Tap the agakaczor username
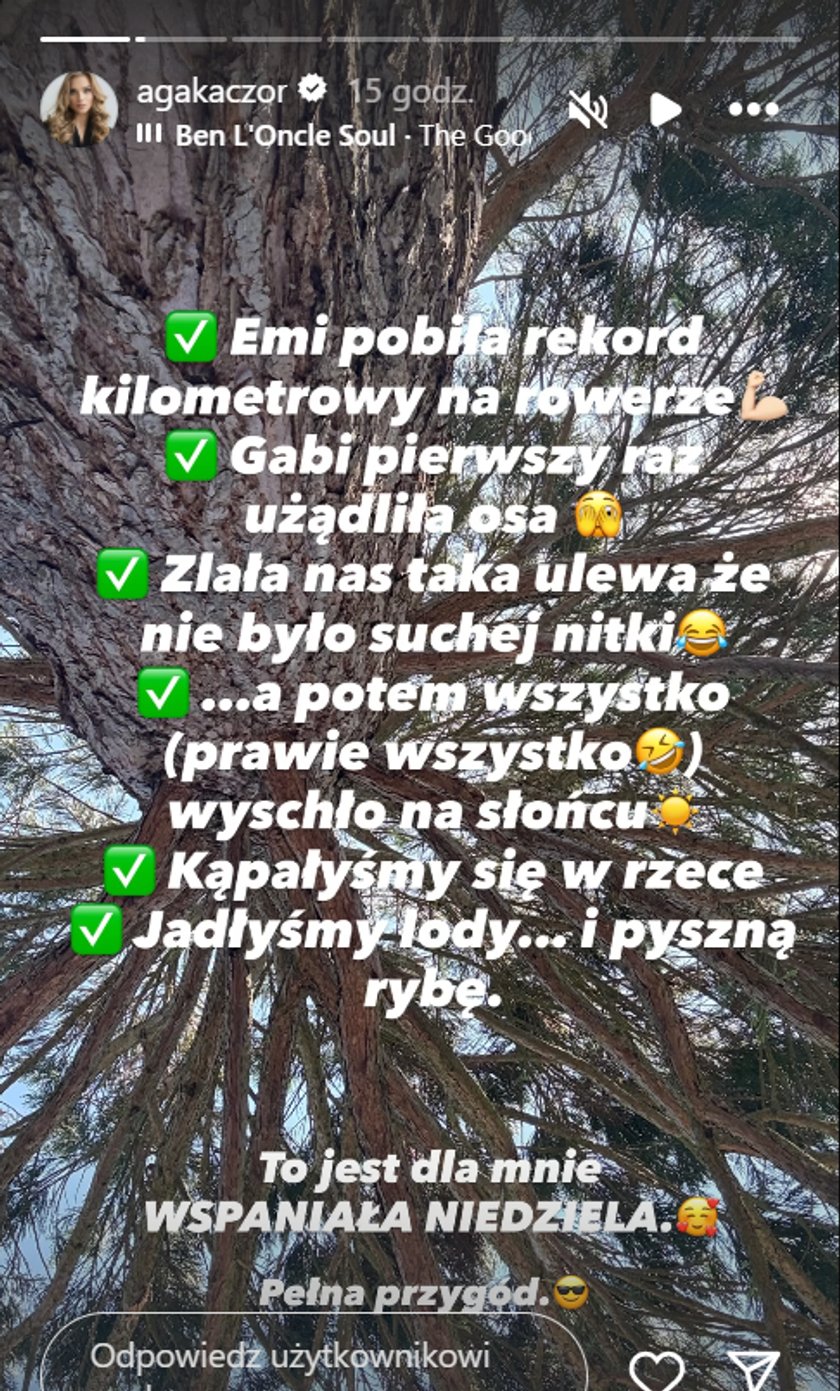This screenshot has width=840, height=1391. pos(212,91)
